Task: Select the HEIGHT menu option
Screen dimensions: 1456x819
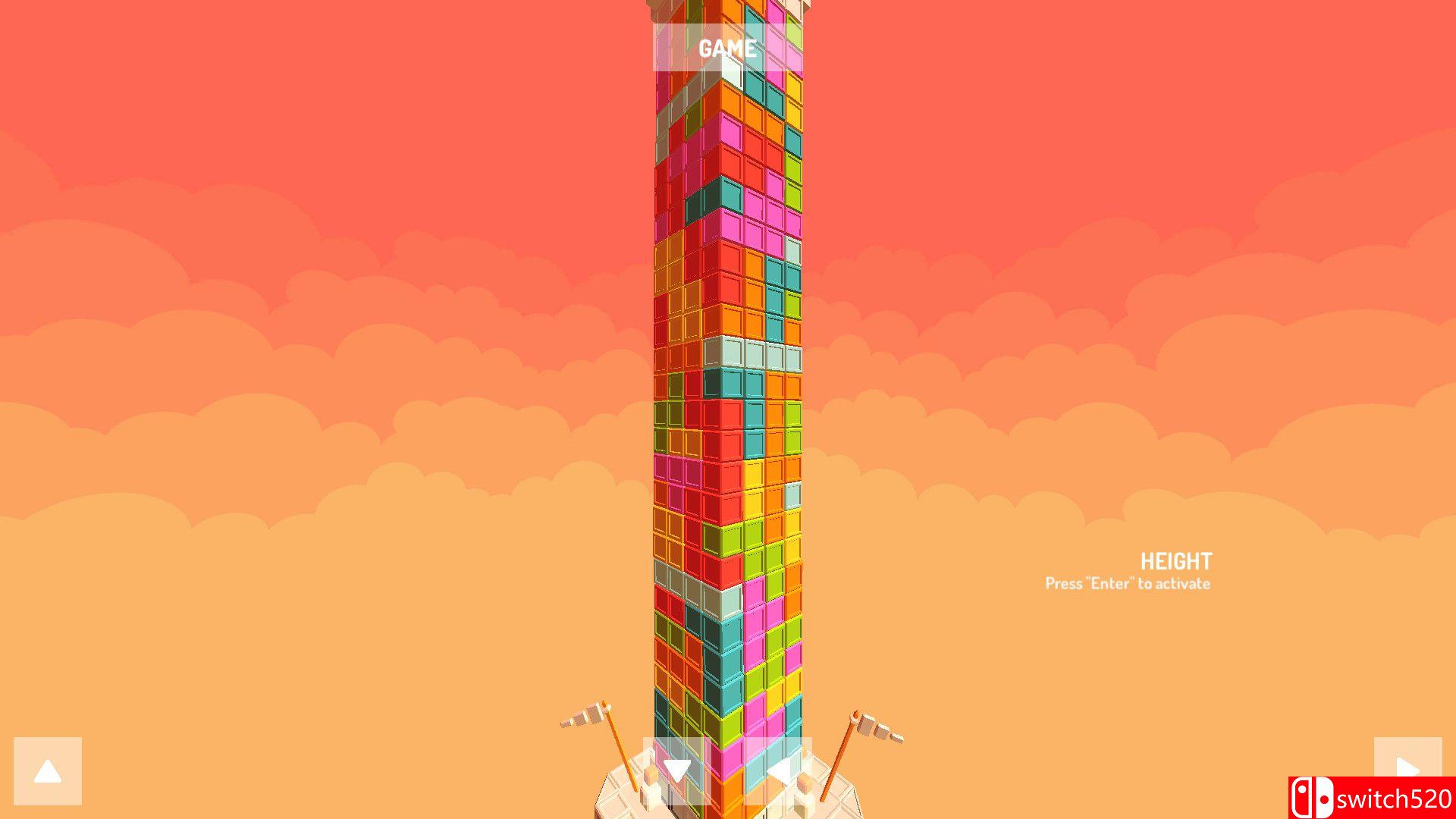Action: point(1175,562)
